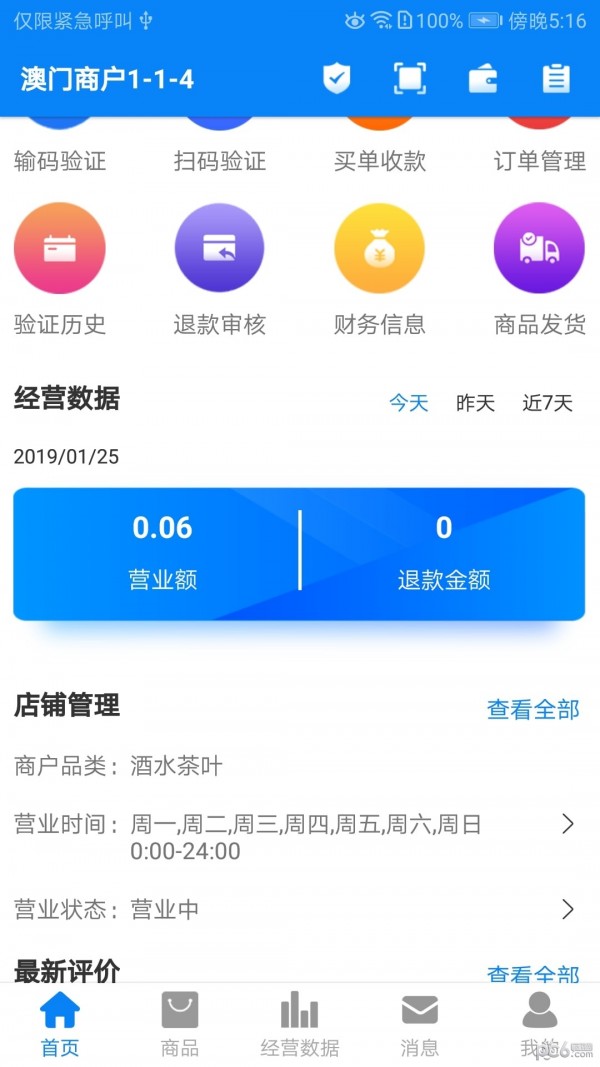600x1067 pixels.
Task: View all under 最新评价
Action: click(533, 973)
